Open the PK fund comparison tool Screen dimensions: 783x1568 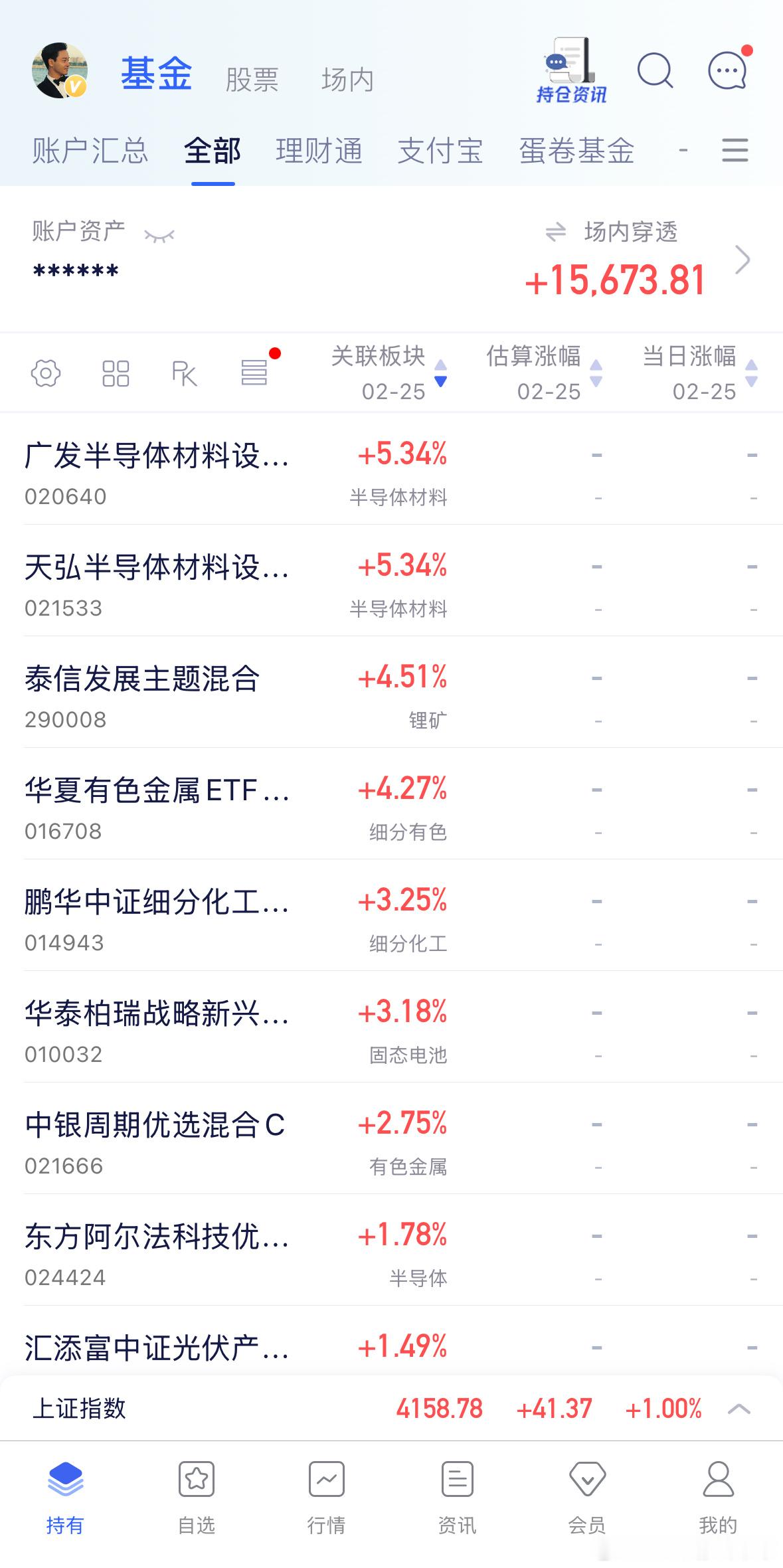click(184, 372)
